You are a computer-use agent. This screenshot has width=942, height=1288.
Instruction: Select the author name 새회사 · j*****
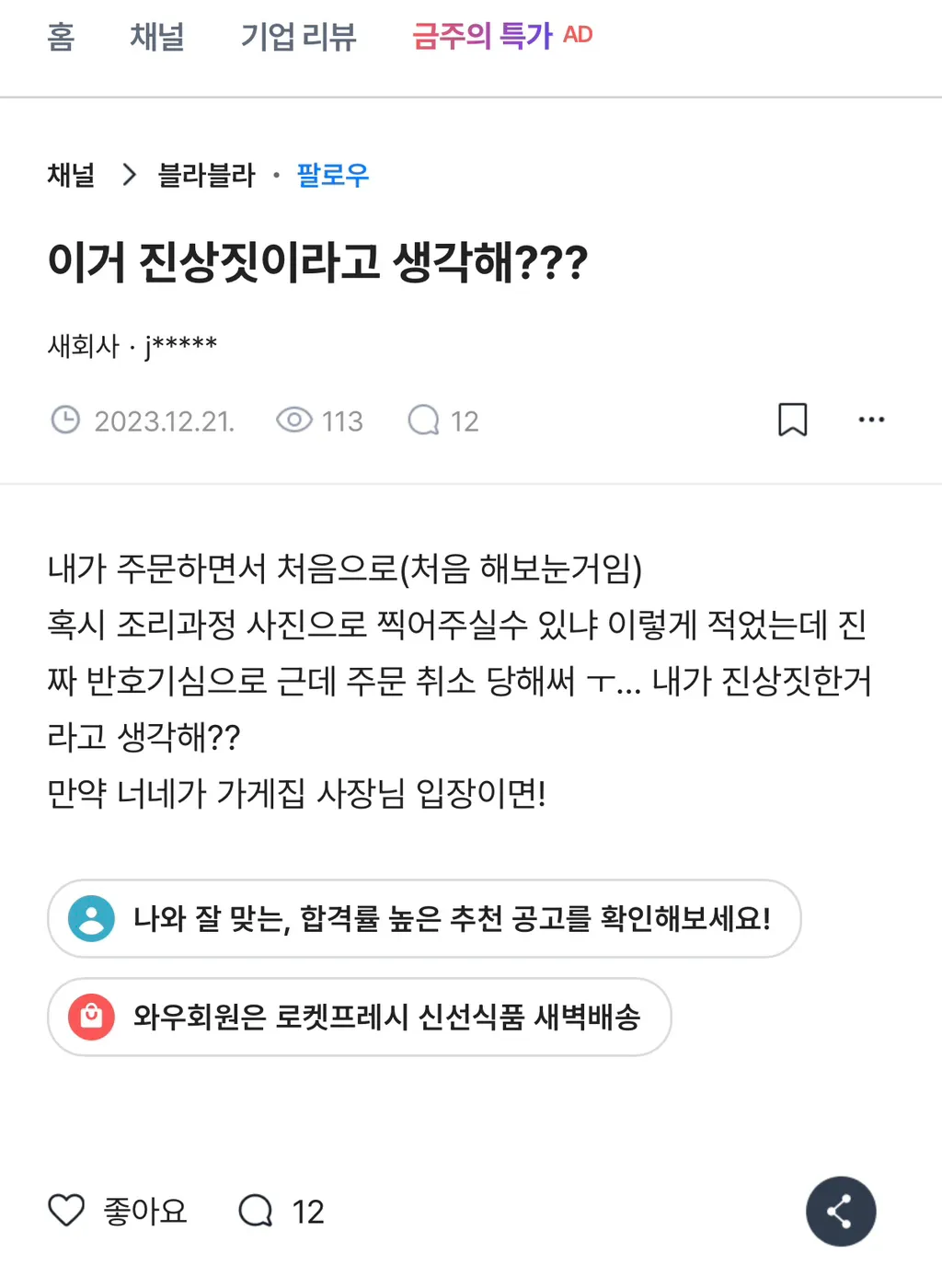133,345
